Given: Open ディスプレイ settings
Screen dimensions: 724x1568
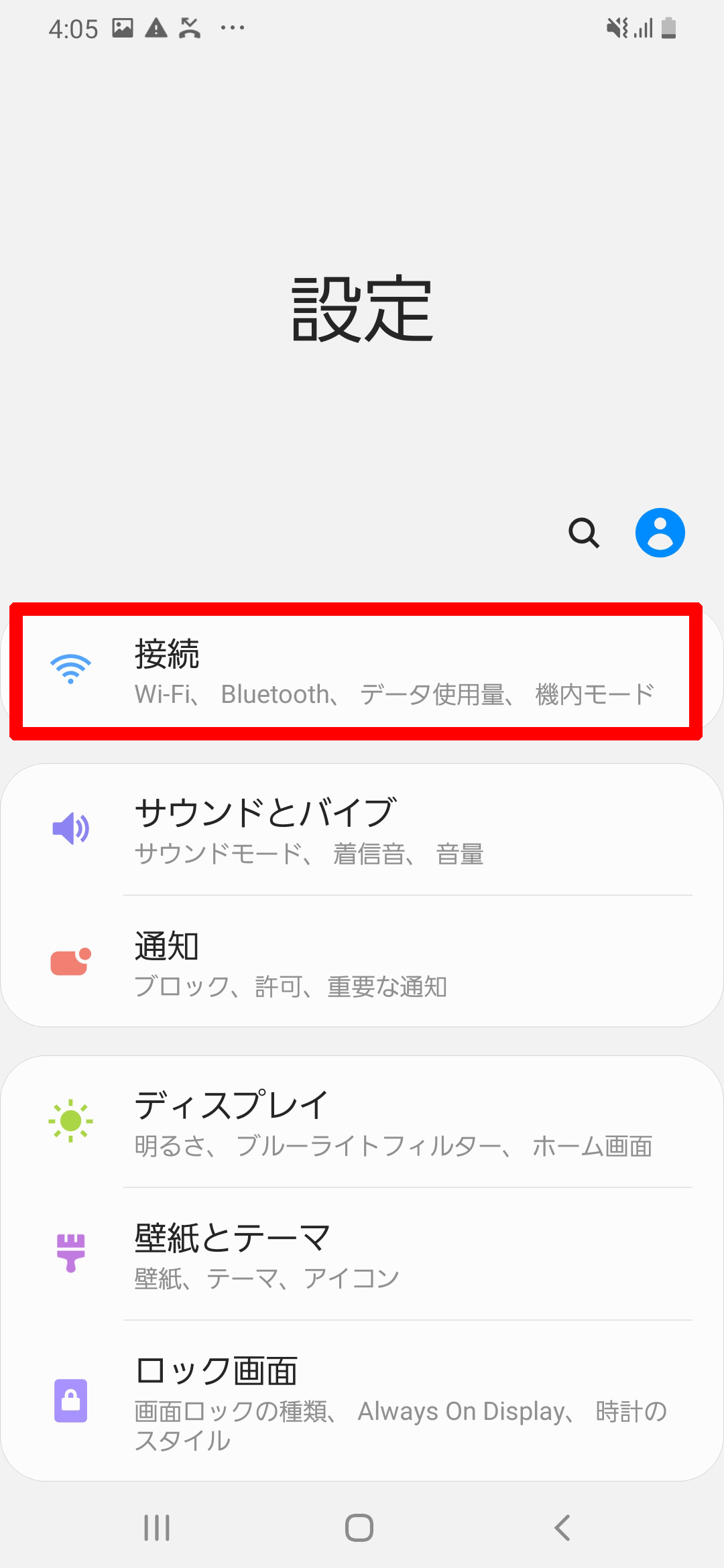Looking at the screenshot, I should click(362, 1122).
